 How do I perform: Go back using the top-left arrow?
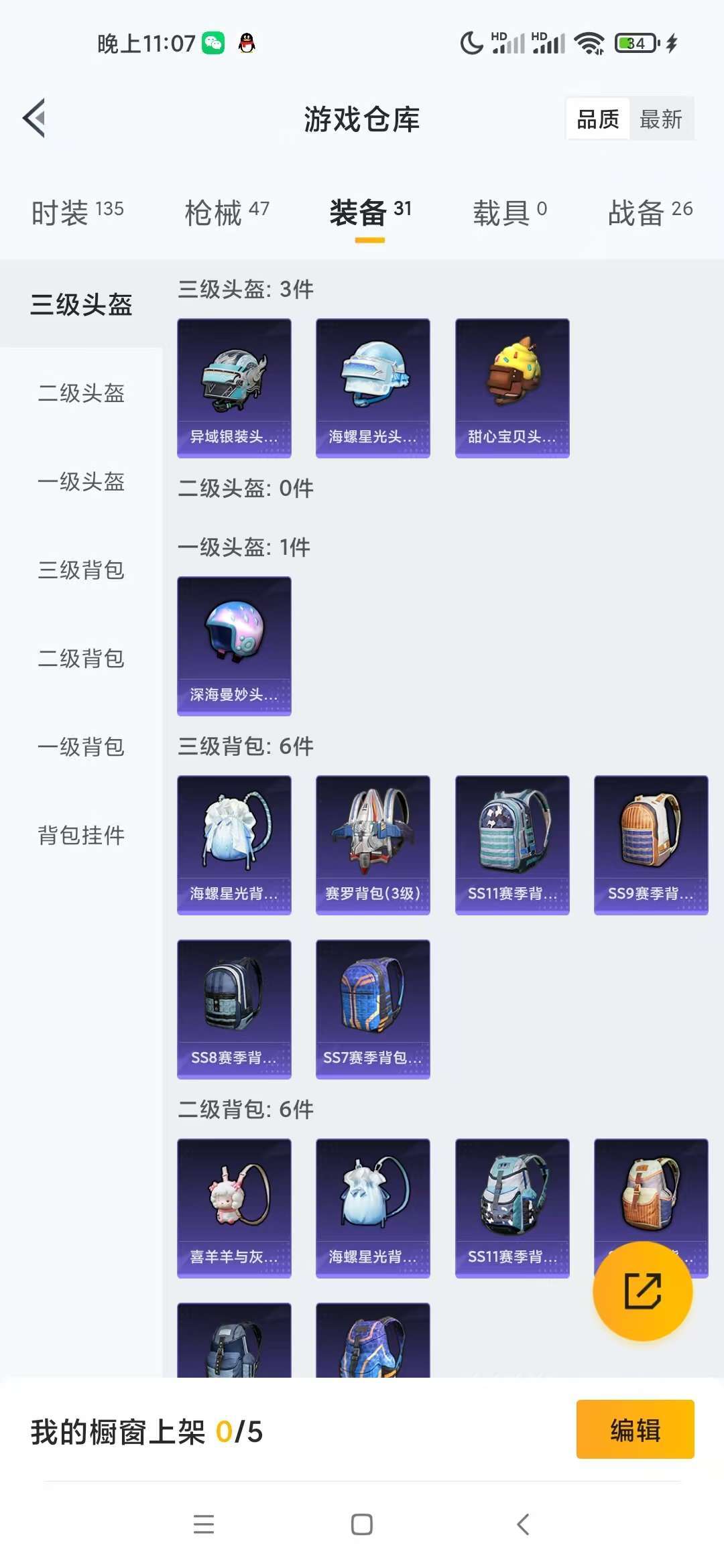tap(34, 118)
